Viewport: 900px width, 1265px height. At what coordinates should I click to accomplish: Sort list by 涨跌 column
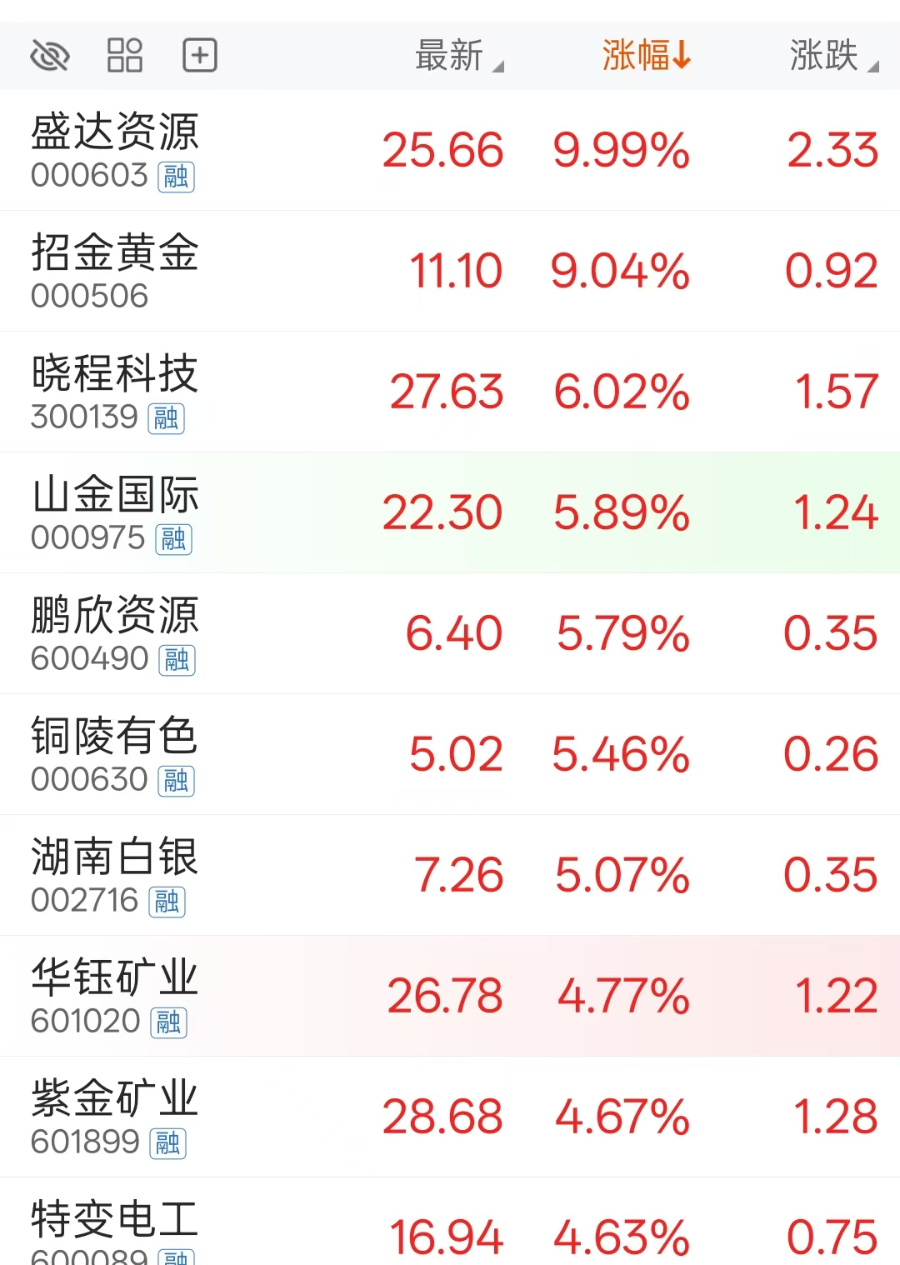(832, 56)
